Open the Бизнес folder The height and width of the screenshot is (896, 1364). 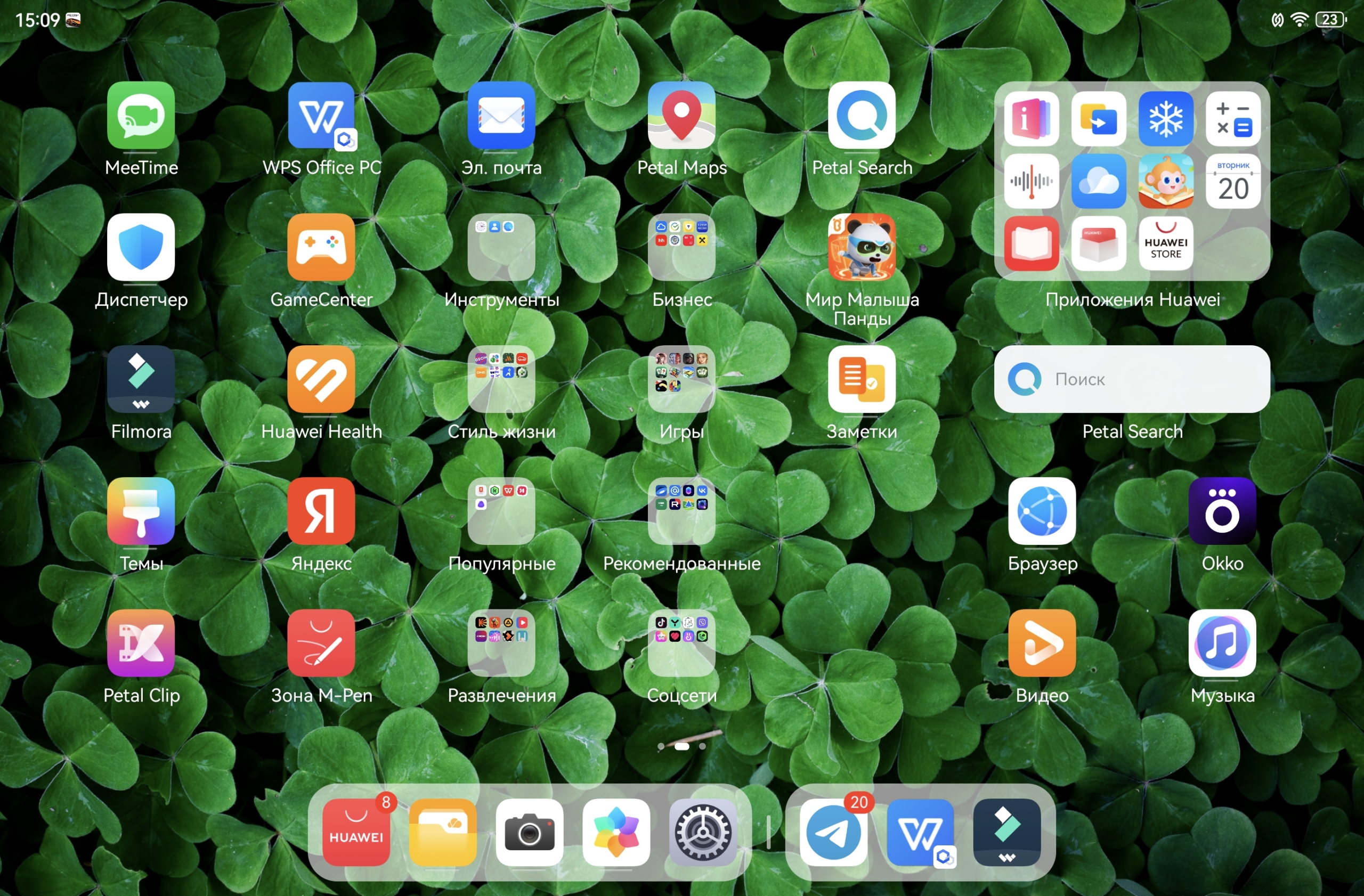(x=681, y=247)
